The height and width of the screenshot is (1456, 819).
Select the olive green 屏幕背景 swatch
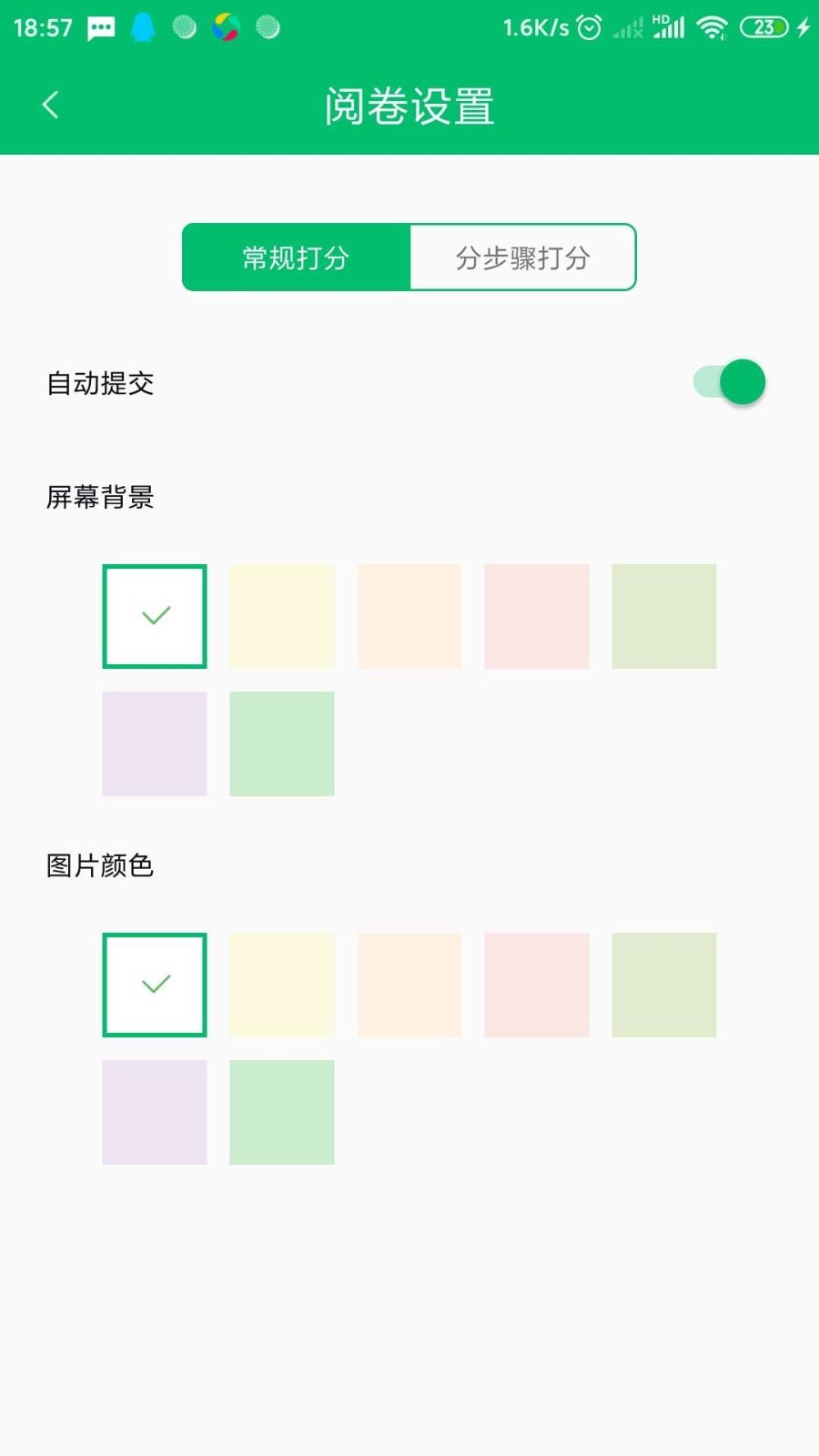tap(663, 615)
